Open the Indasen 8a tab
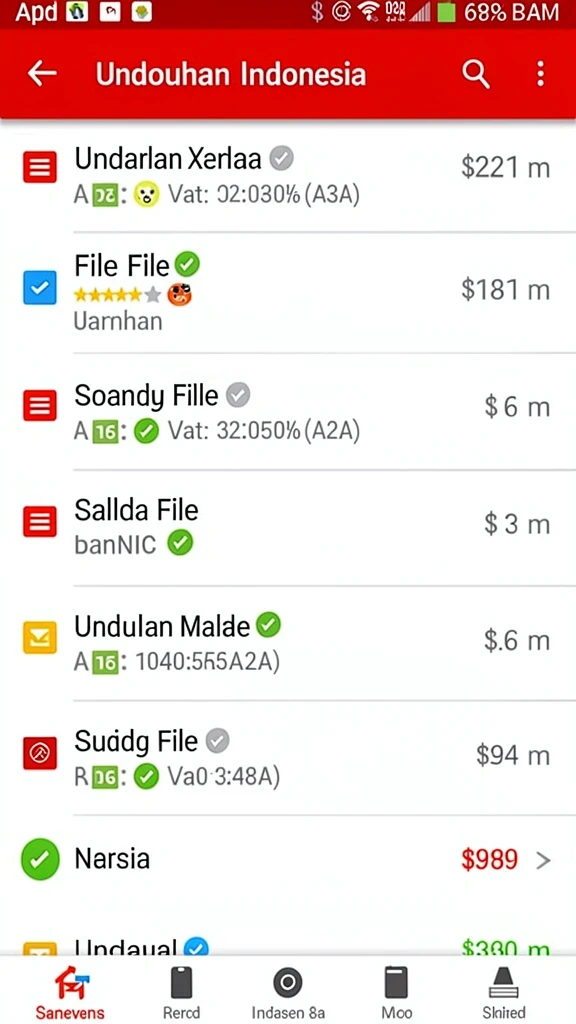The image size is (576, 1024). 288,993
